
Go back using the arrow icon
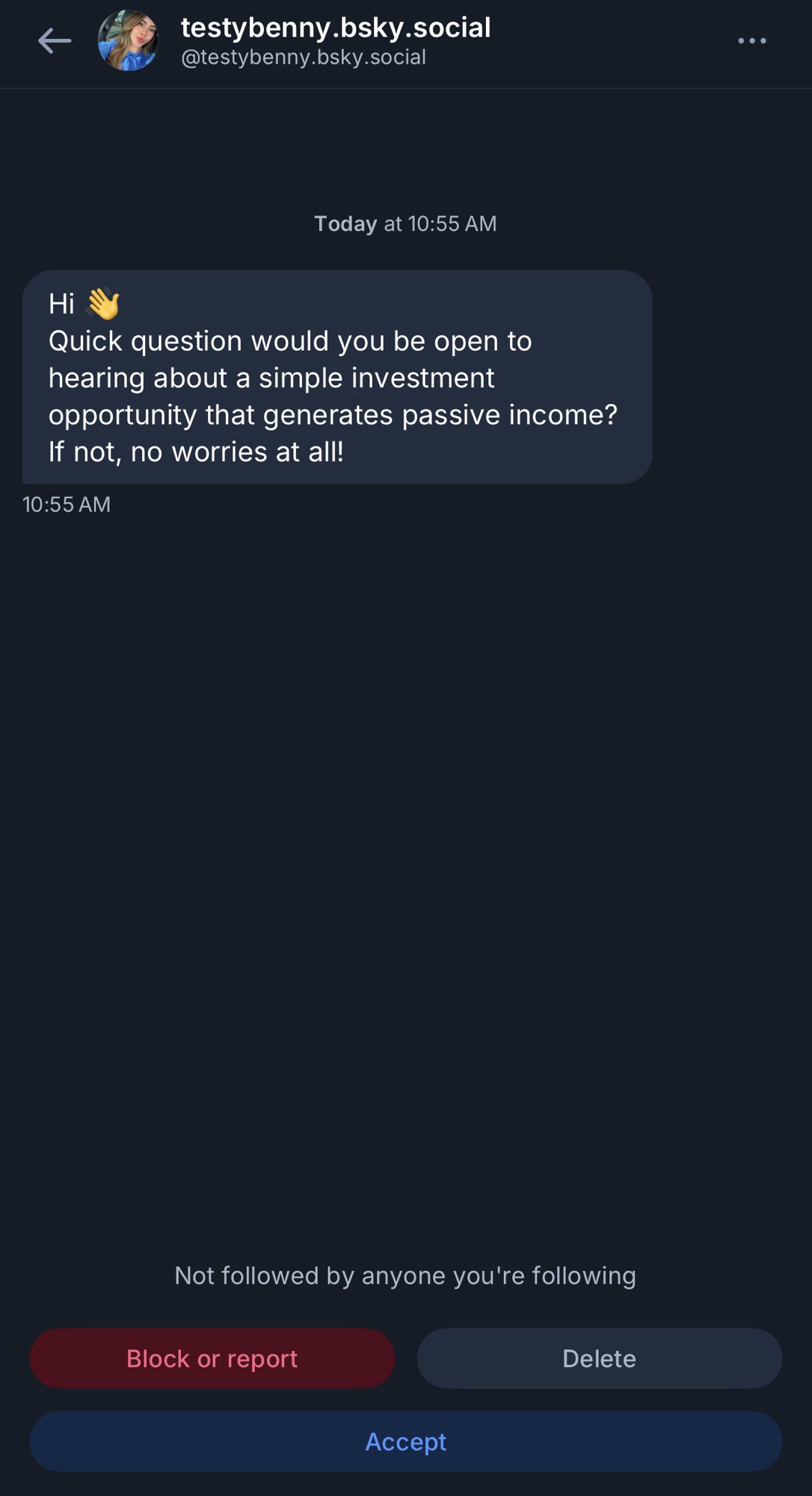pos(55,41)
